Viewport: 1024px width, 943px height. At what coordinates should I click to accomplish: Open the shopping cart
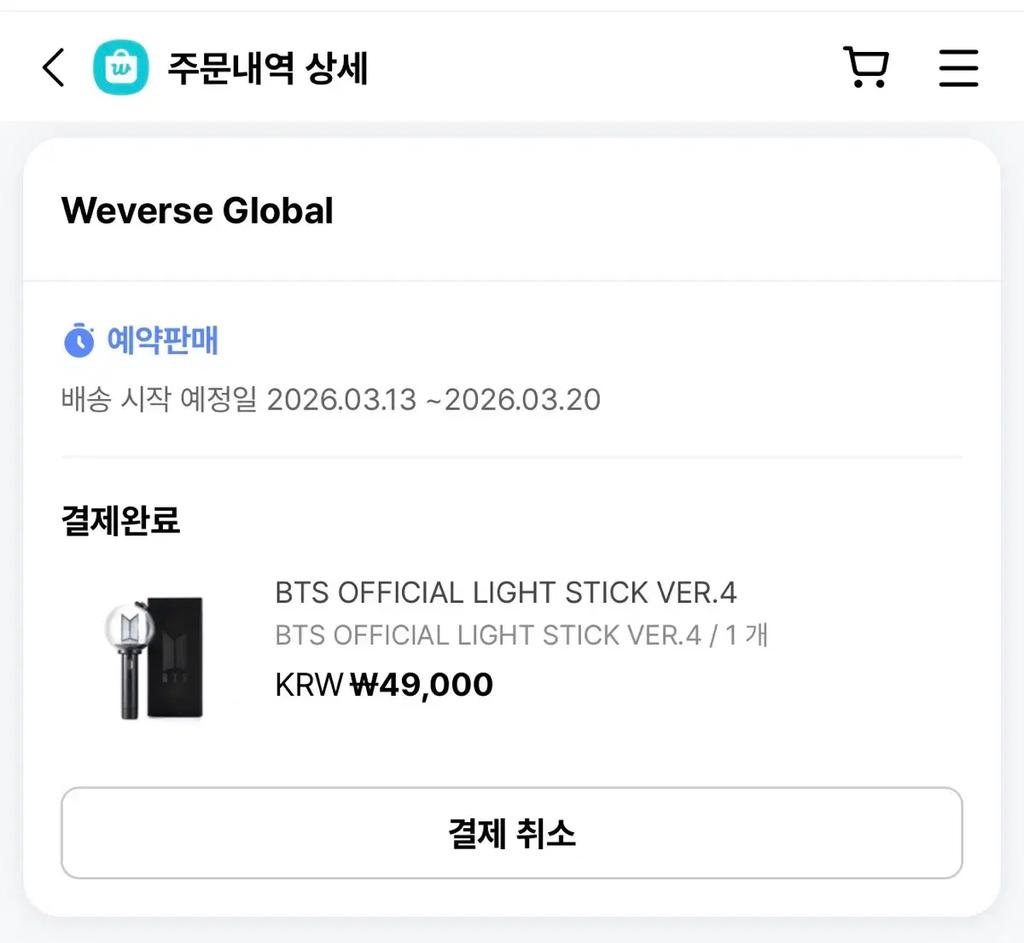tap(866, 68)
